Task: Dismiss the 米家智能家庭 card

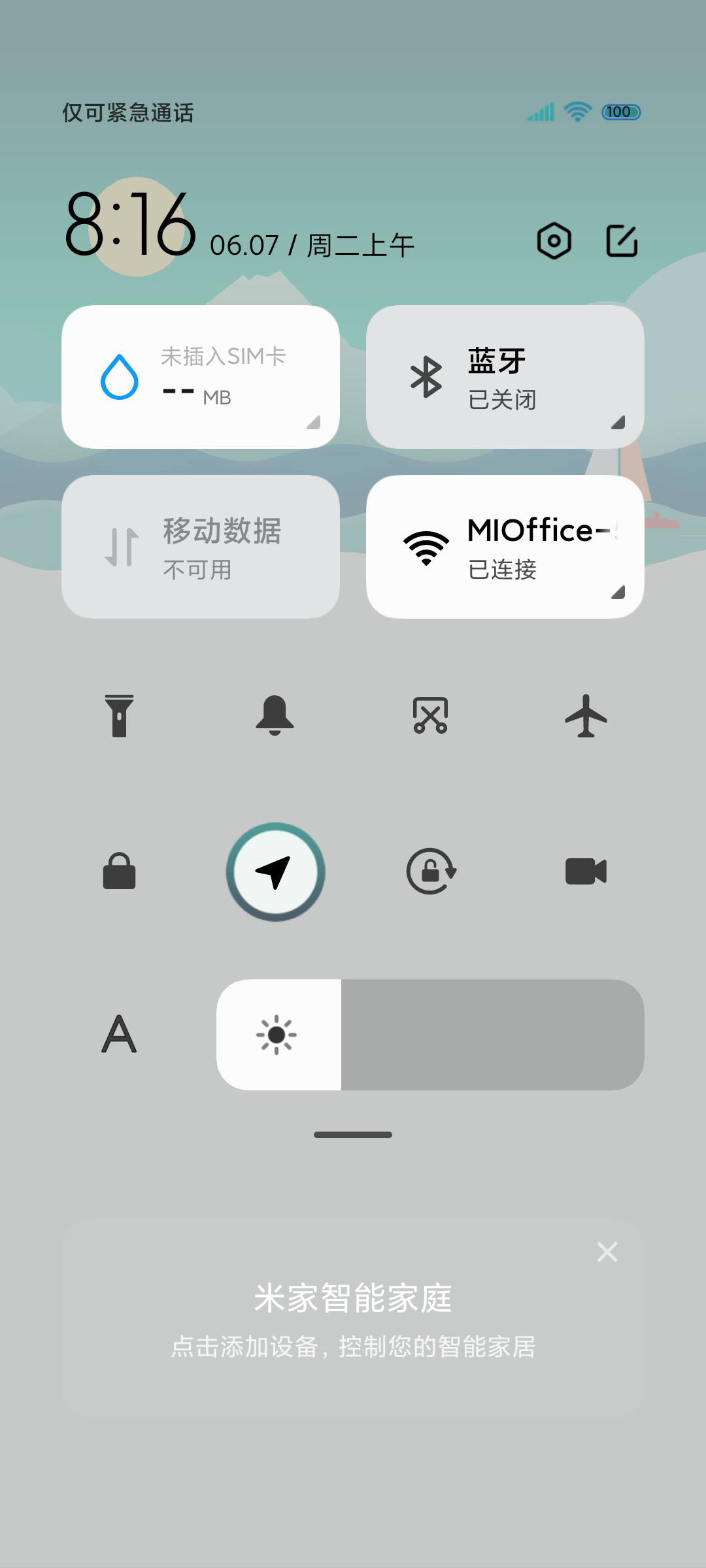Action: (607, 1252)
